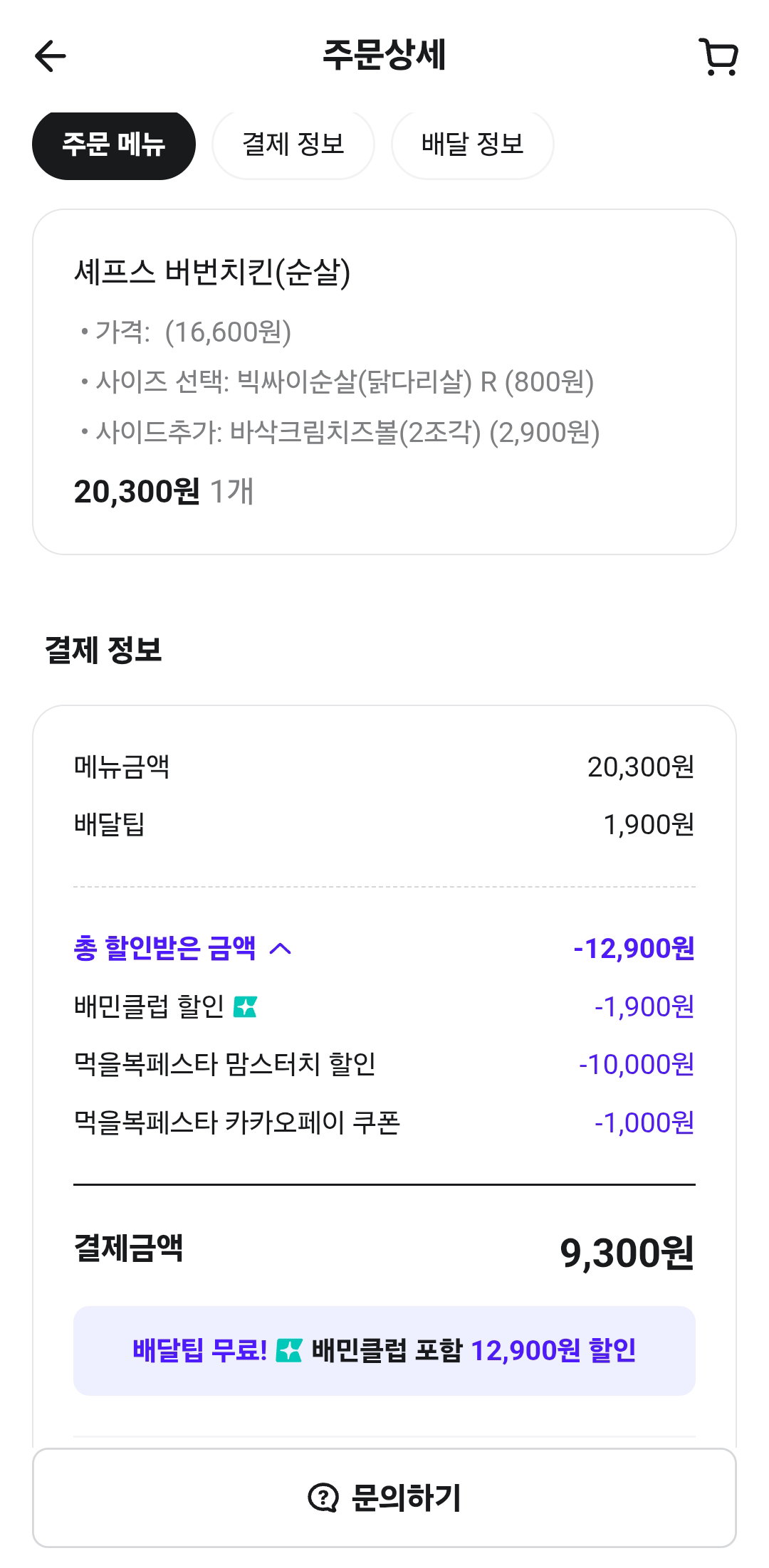Collapse the 총 할인받은 금액 section
Image resolution: width=769 pixels, height=1568 pixels.
(182, 948)
